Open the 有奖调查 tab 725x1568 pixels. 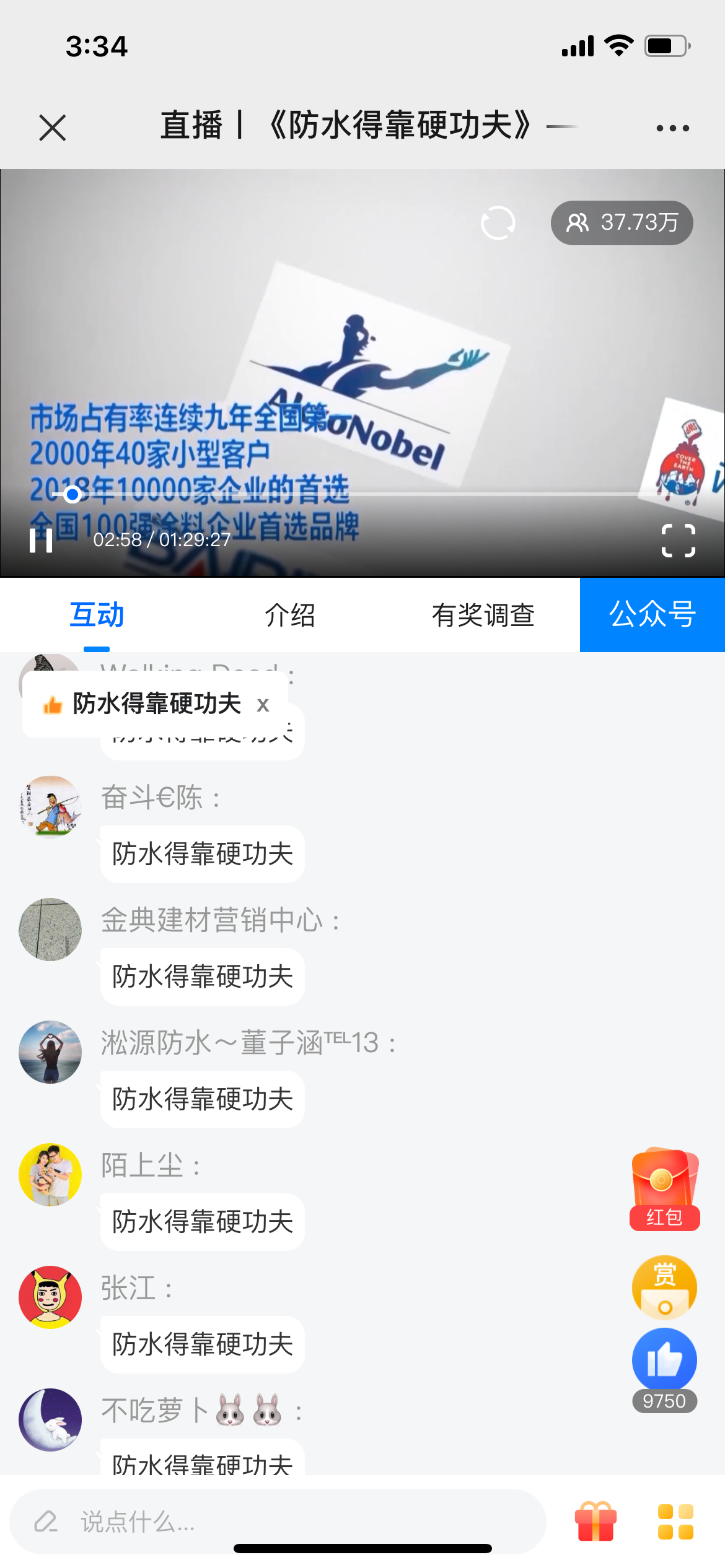click(483, 616)
